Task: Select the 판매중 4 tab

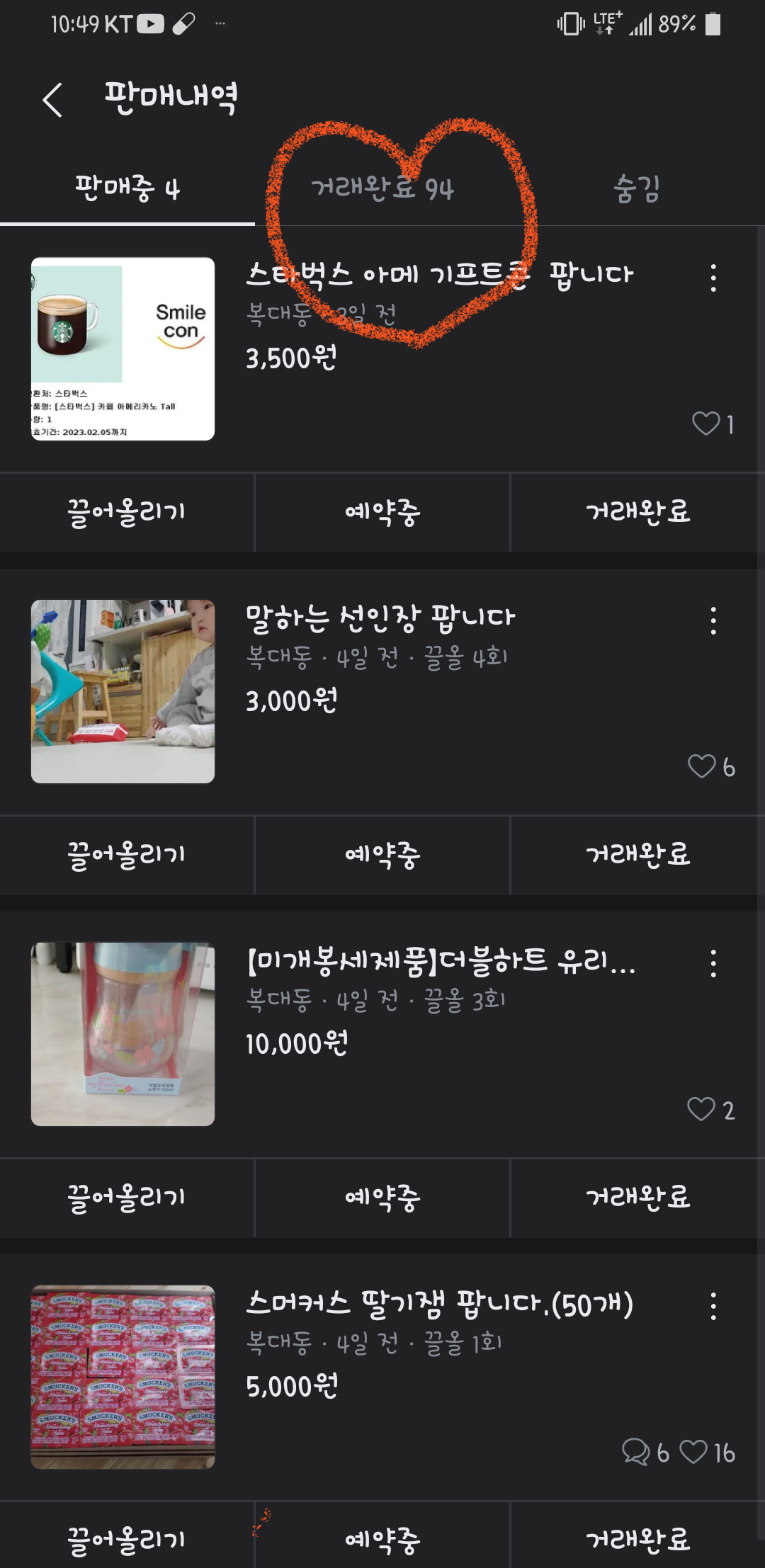Action: click(x=127, y=188)
